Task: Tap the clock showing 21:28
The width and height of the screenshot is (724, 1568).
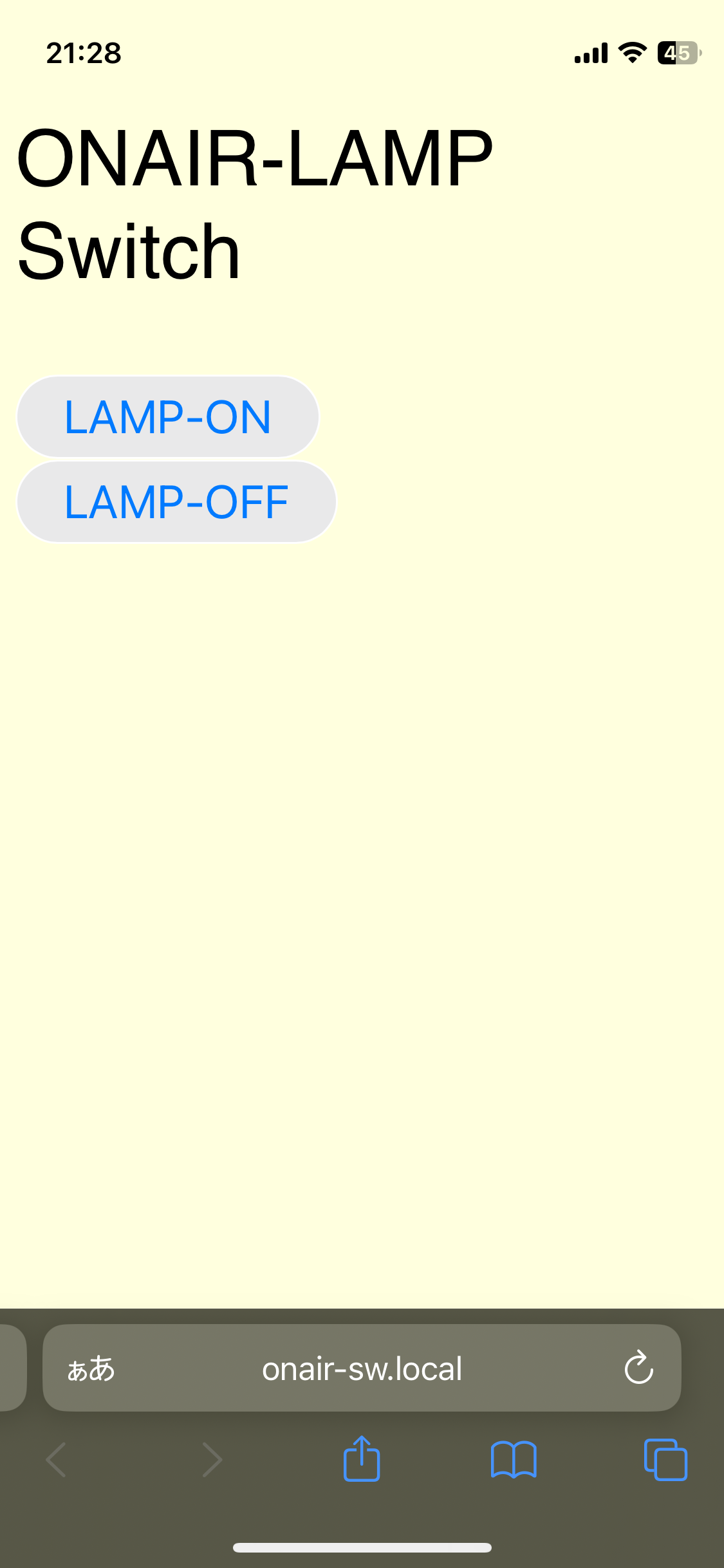Action: point(82,53)
